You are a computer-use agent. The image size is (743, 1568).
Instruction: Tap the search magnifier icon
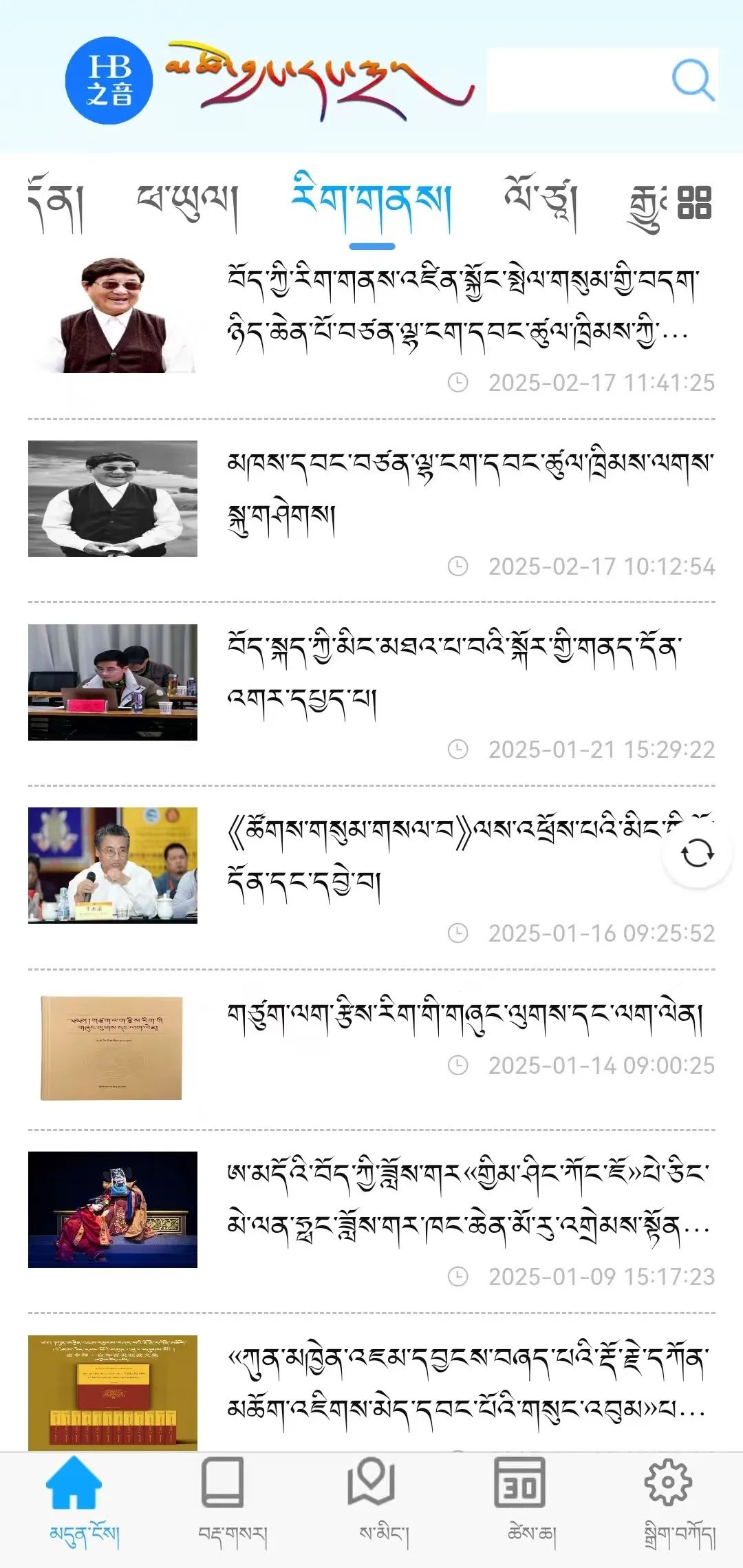click(x=693, y=80)
